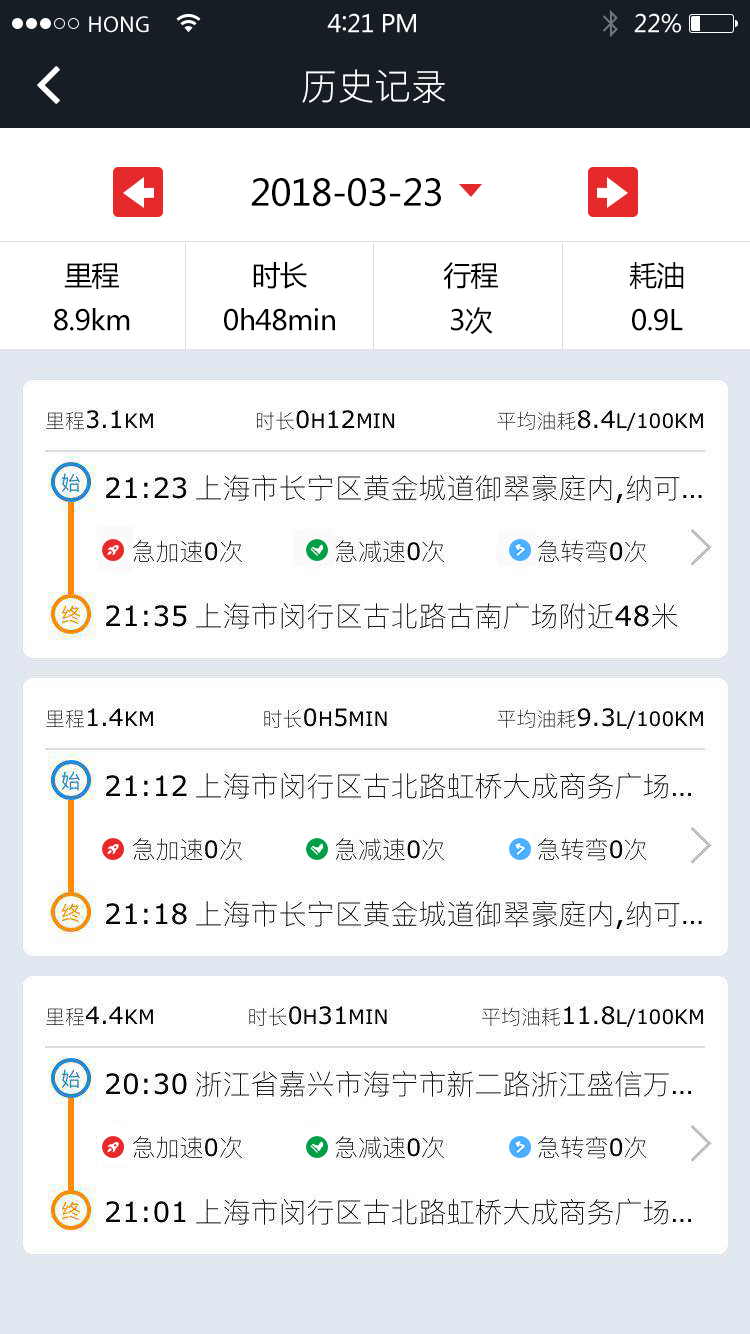Open the 21:23 trip record of 3.1KM
Image resolution: width=750 pixels, height=1334 pixels.
coord(375,519)
